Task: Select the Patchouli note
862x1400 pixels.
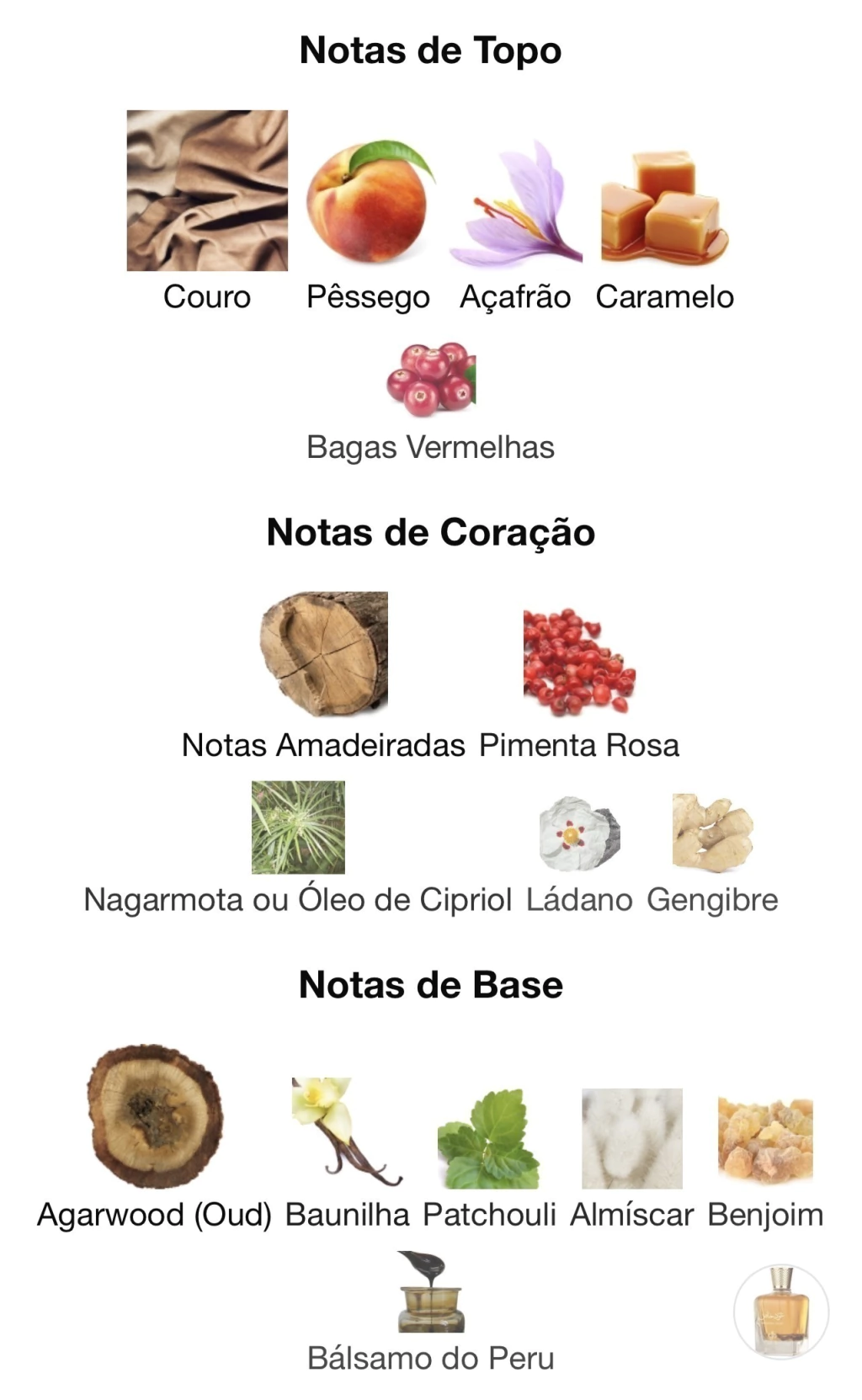Action: click(489, 1139)
